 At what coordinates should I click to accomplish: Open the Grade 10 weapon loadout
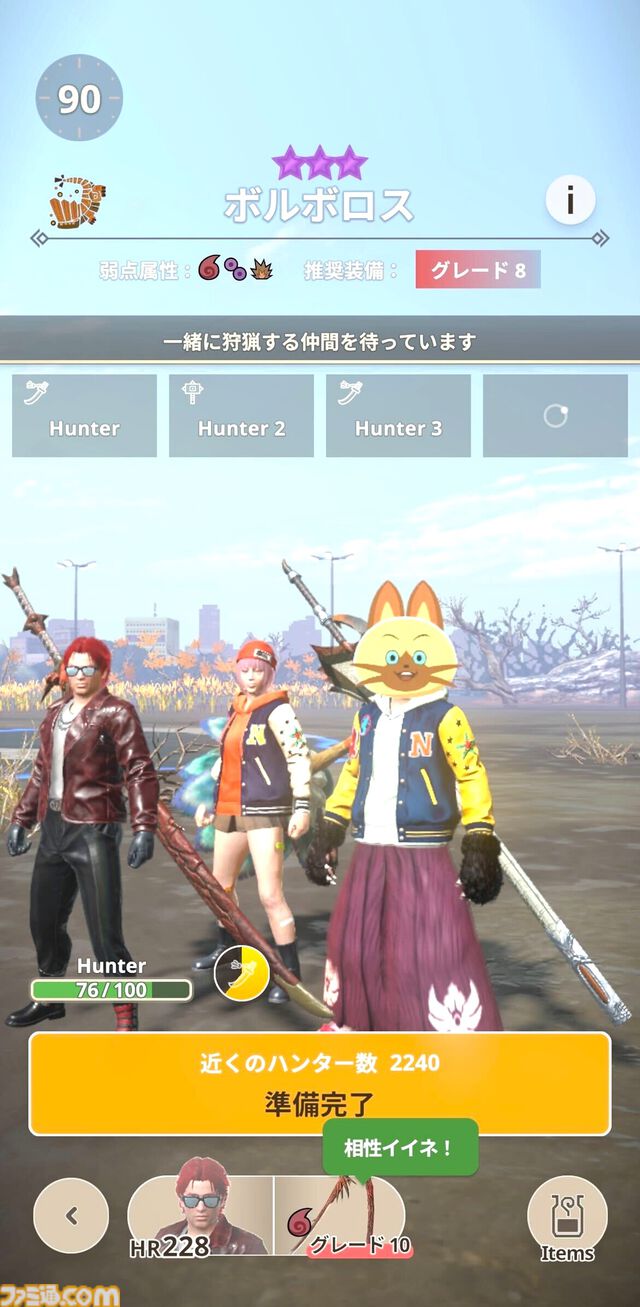pyautogui.click(x=341, y=1217)
